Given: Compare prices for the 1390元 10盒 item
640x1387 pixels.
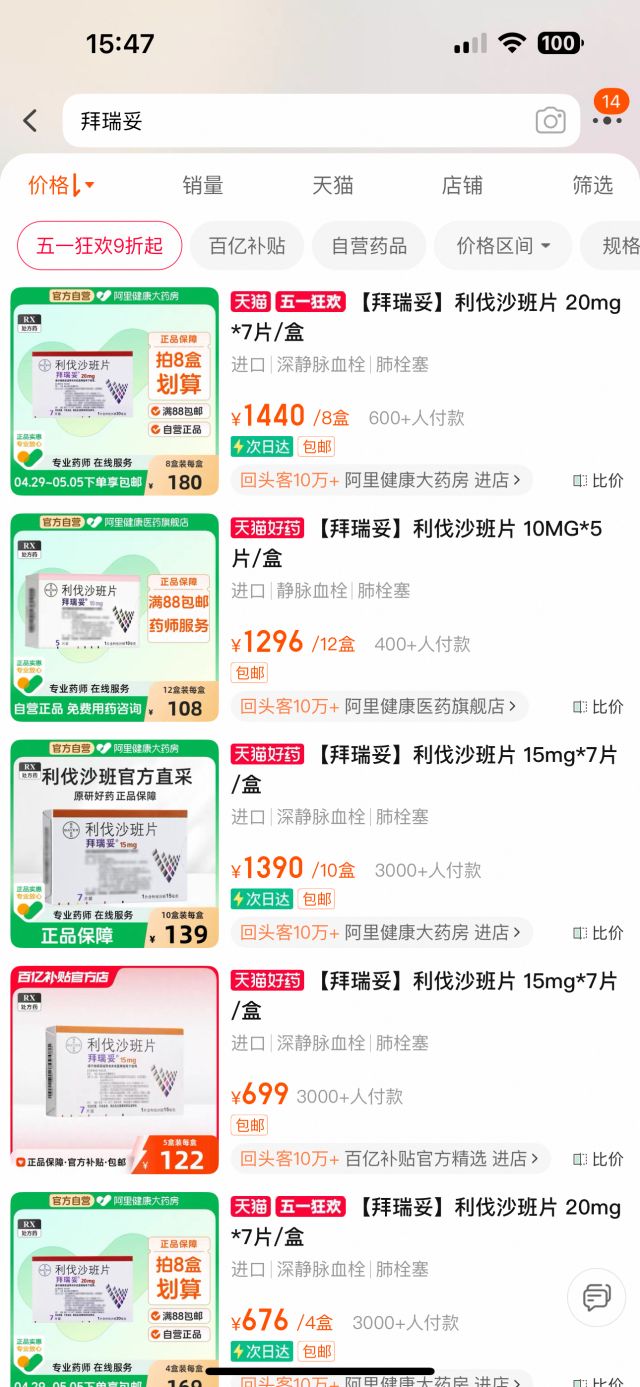Looking at the screenshot, I should click(598, 932).
